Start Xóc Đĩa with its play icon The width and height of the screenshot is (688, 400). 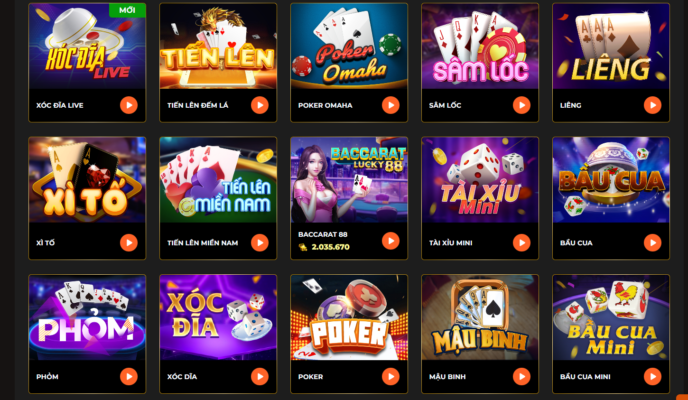[x=259, y=376]
